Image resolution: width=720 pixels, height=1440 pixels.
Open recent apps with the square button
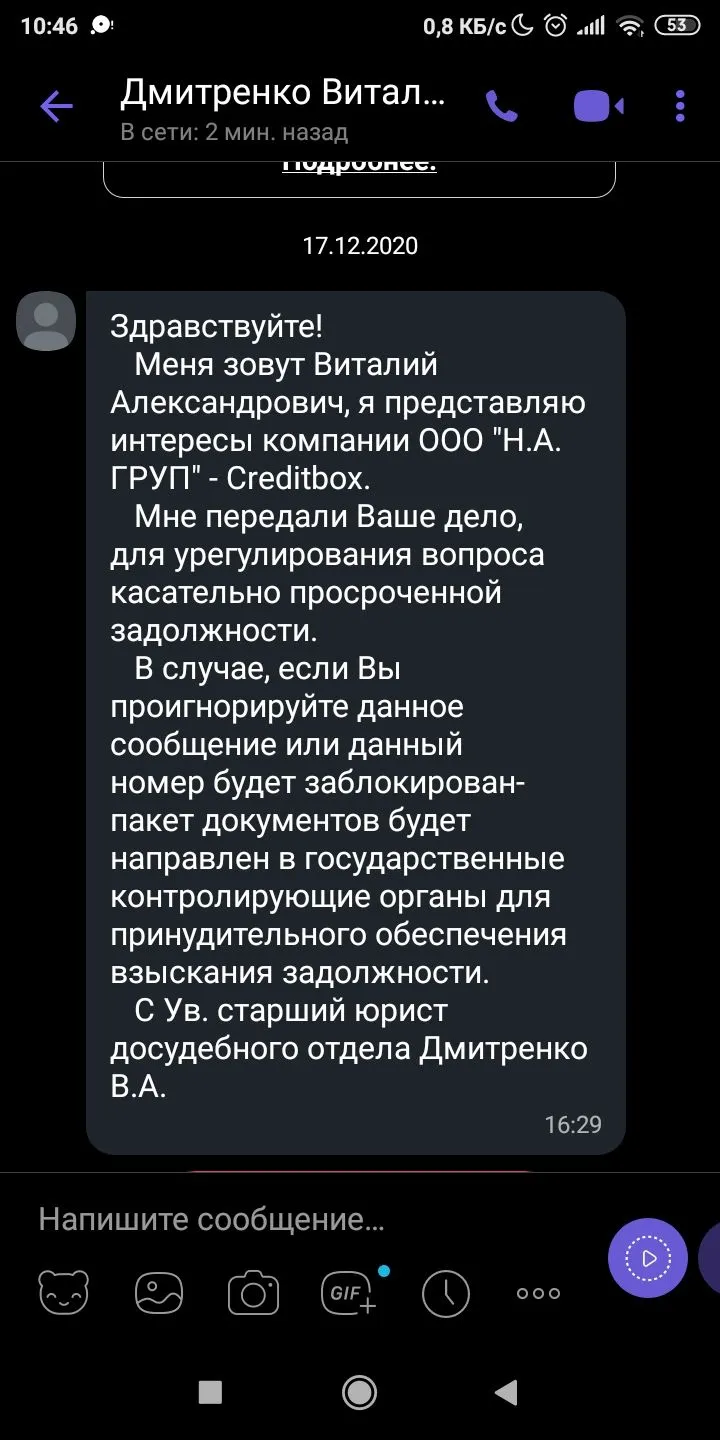click(210, 1391)
